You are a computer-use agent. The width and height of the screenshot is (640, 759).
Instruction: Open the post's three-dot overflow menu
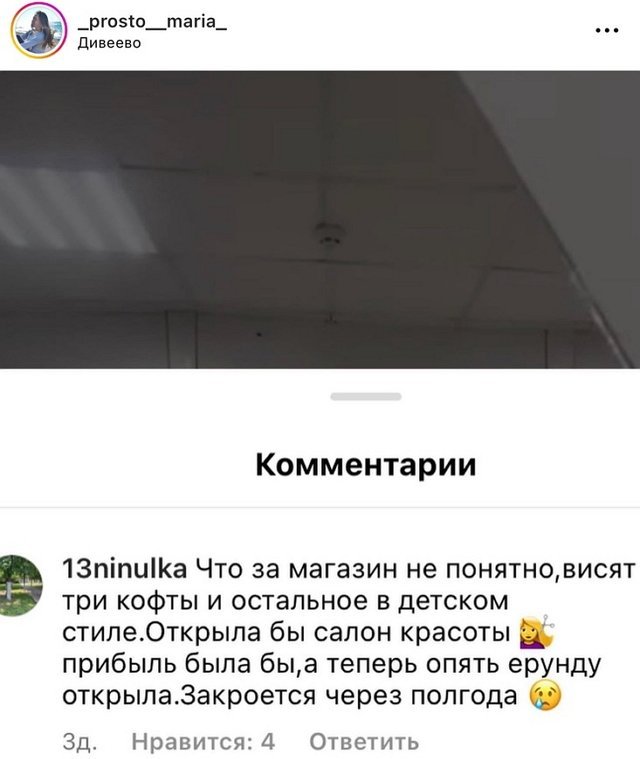(606, 31)
